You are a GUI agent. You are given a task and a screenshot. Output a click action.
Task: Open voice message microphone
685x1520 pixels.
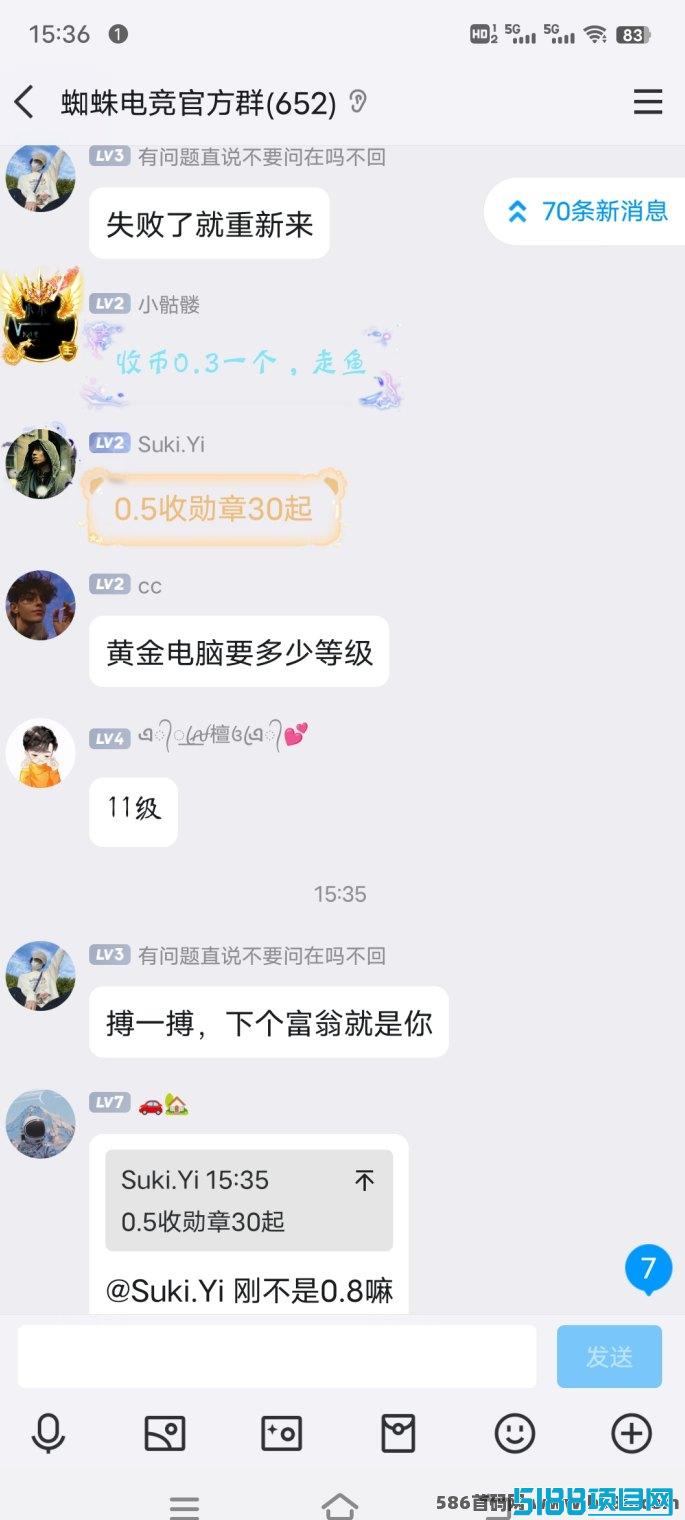coord(48,1434)
